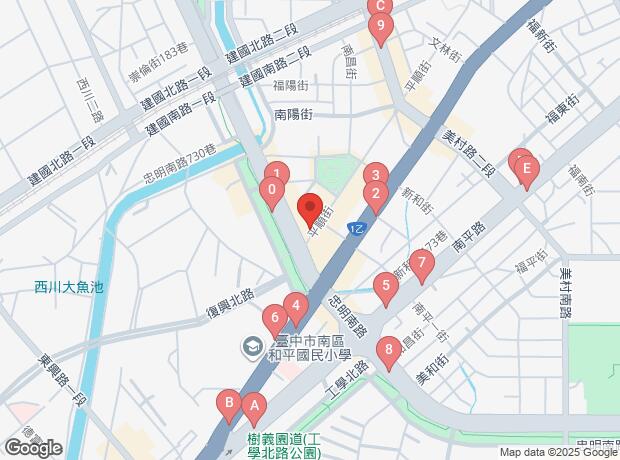Open map marker 9
This screenshot has width=620, height=460.
pos(380,28)
